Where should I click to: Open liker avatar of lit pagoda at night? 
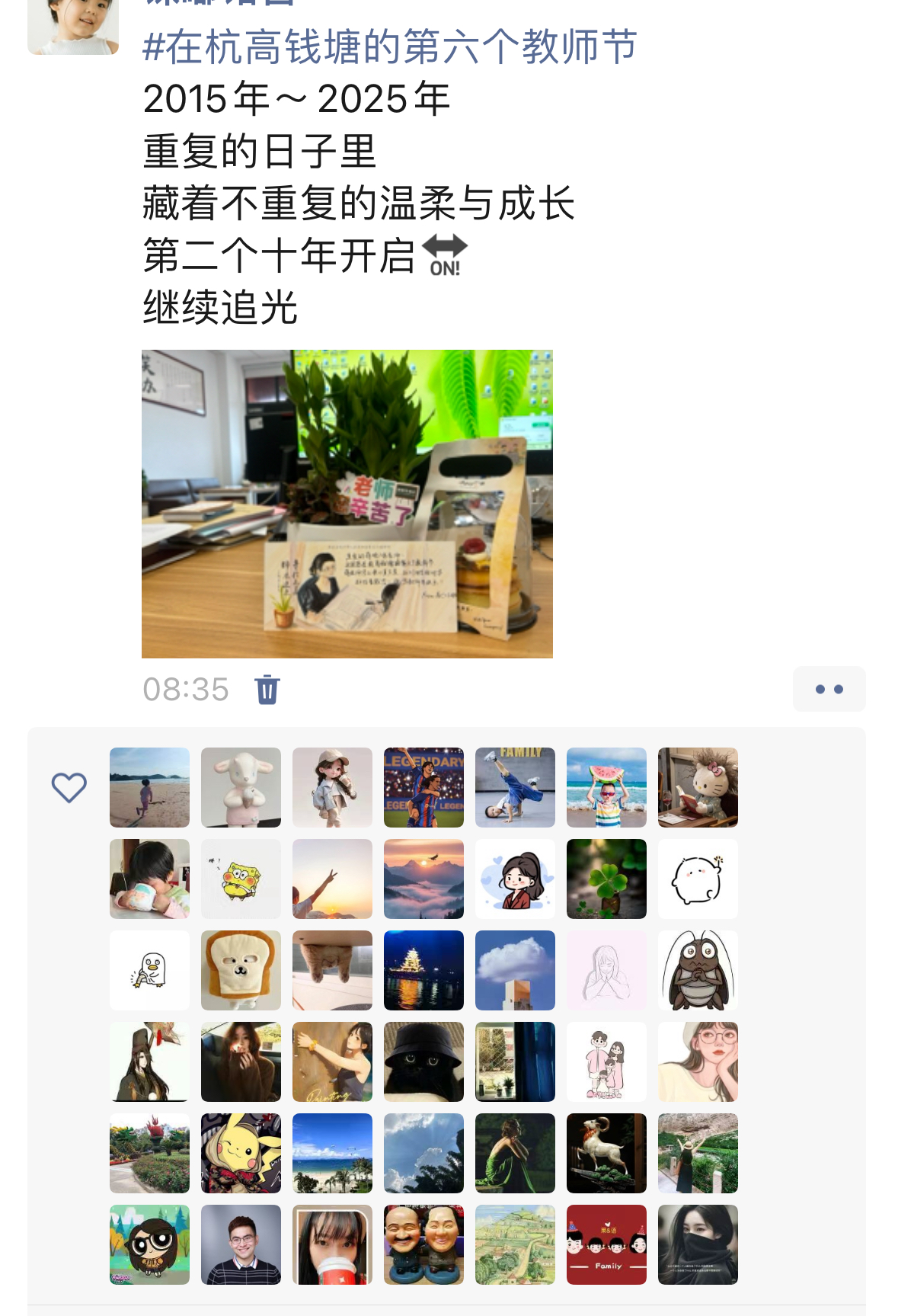tap(423, 970)
